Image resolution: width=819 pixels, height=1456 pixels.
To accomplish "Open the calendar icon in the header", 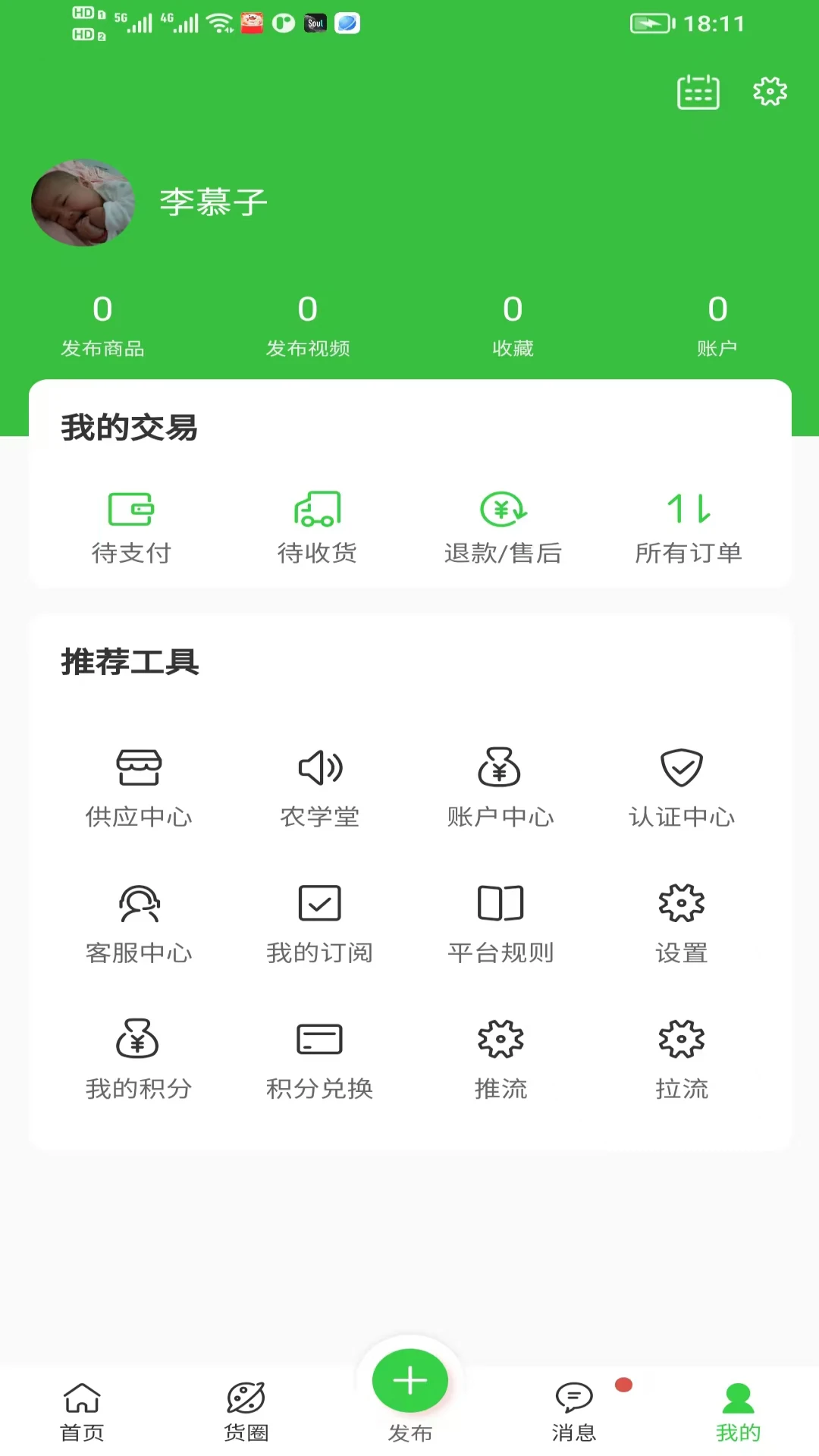I will coord(698,92).
